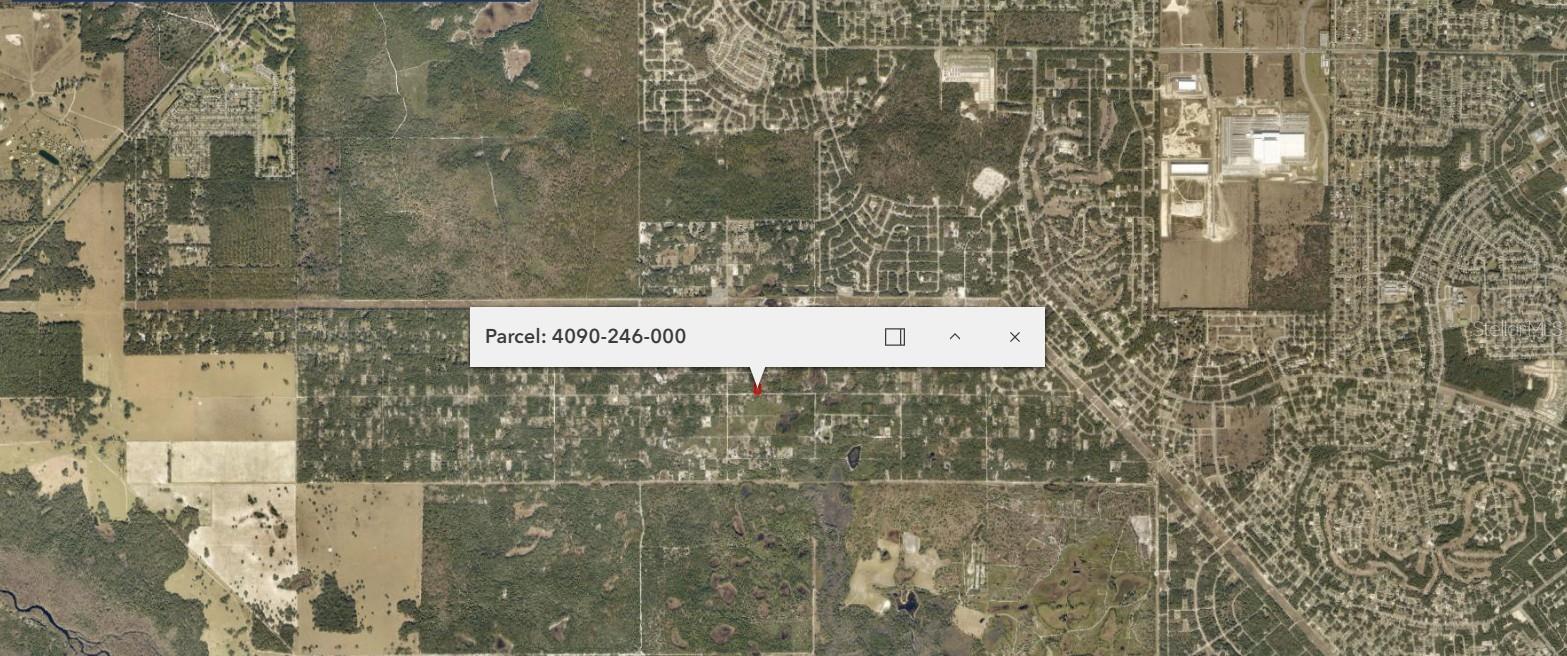Viewport: 1567px width, 656px height.
Task: Dock the parcel popup to the side
Action: coord(895,337)
